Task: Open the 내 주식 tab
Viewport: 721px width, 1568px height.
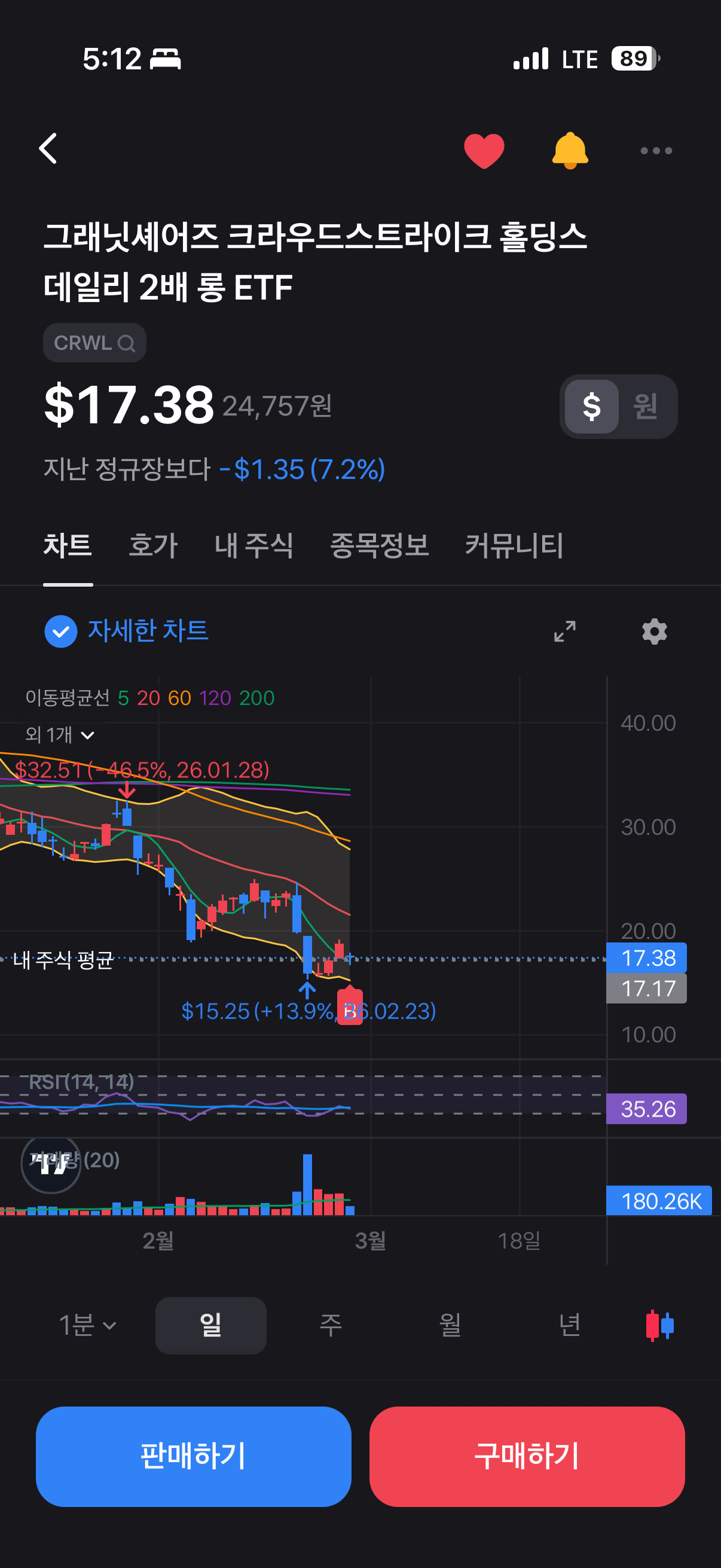Action: 253,545
